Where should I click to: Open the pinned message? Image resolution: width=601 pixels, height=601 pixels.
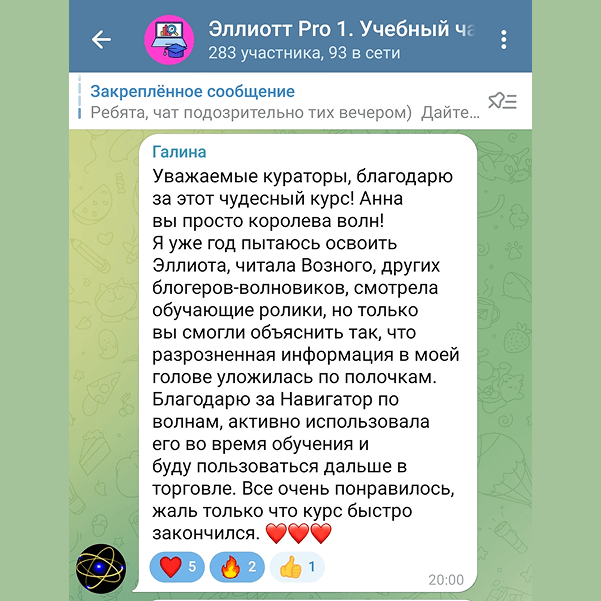pyautogui.click(x=270, y=101)
